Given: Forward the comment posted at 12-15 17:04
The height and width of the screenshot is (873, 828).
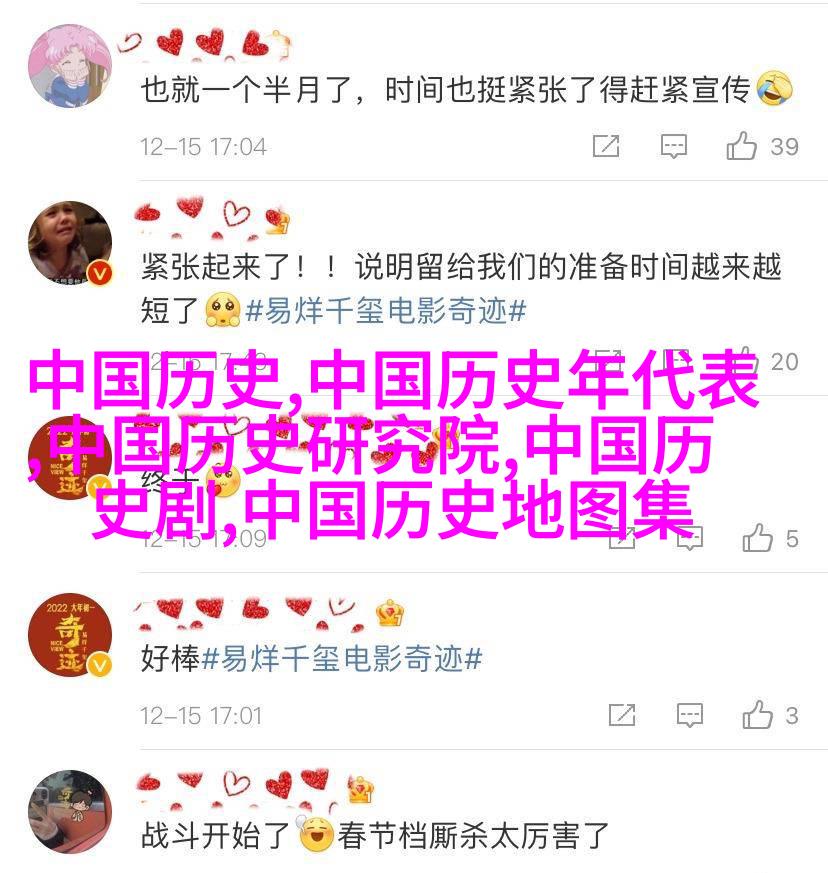Looking at the screenshot, I should point(606,146).
